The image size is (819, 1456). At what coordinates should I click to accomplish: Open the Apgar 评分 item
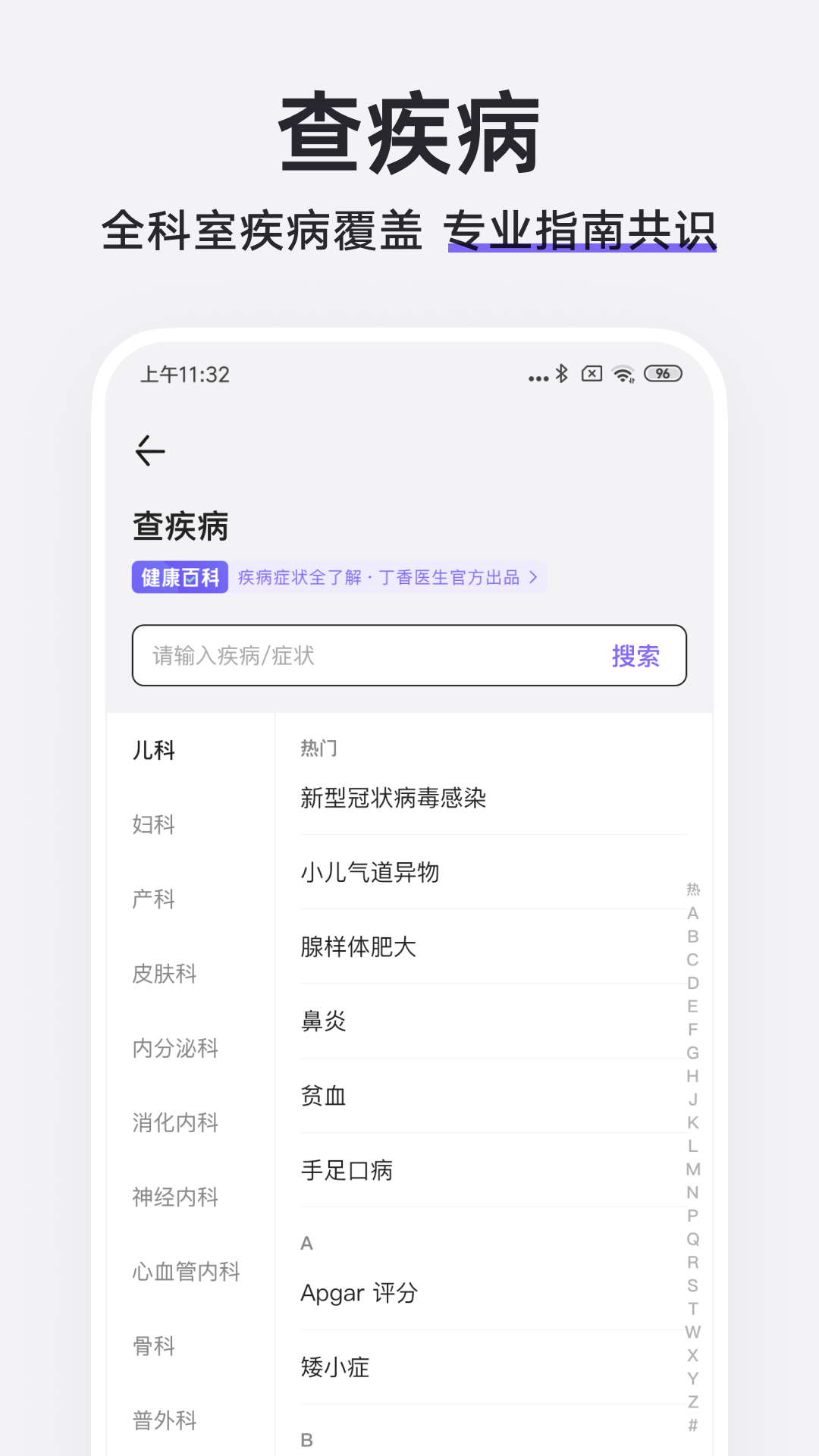tap(359, 1294)
